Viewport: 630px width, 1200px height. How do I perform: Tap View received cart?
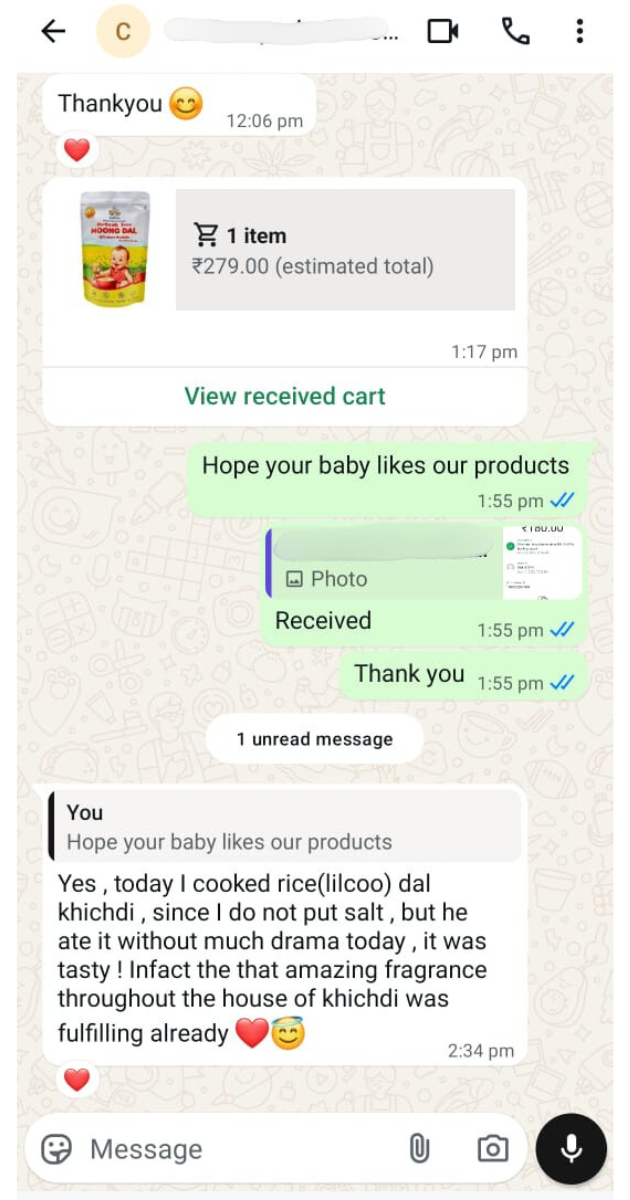point(284,396)
